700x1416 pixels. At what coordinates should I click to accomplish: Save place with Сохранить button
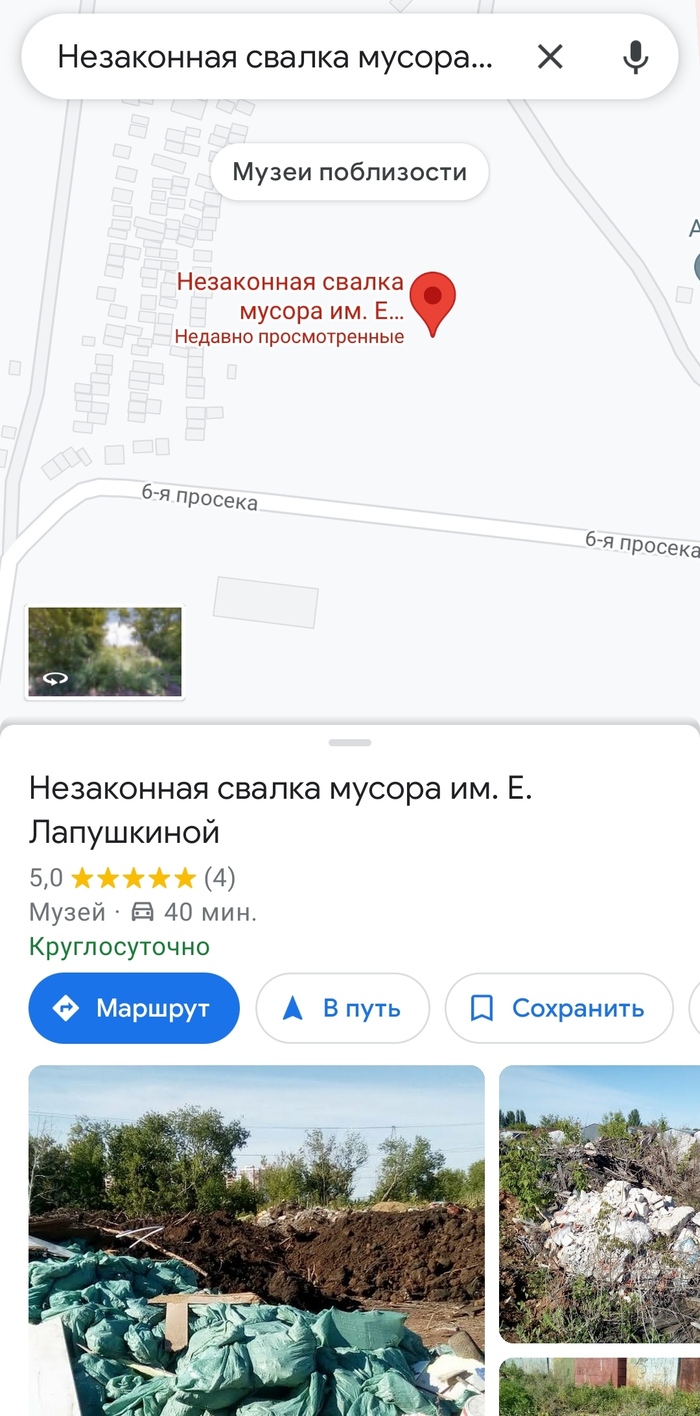click(558, 1008)
